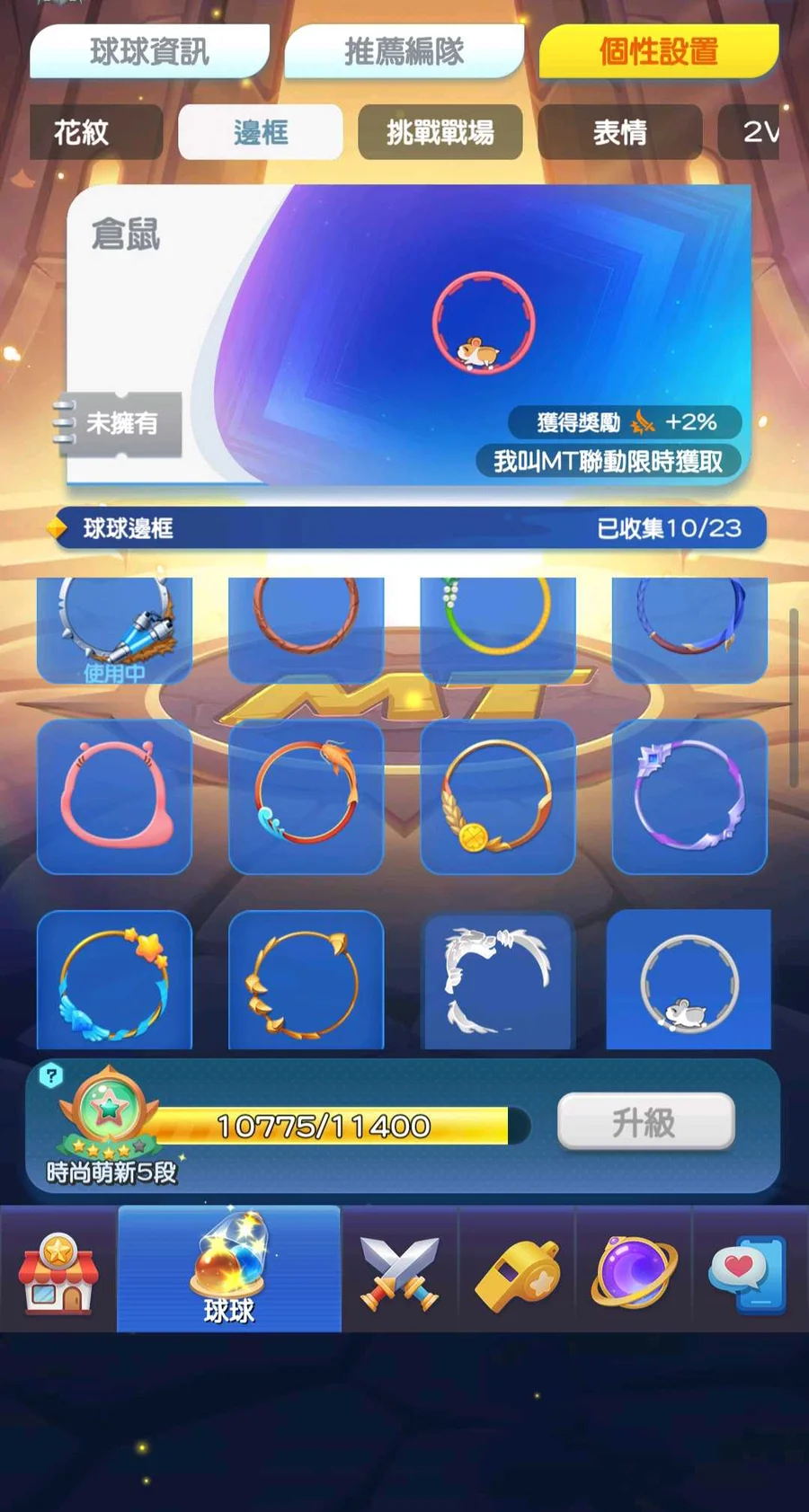Switch to the 球球資訊 tab
This screenshot has width=809, height=1512.
[x=149, y=52]
